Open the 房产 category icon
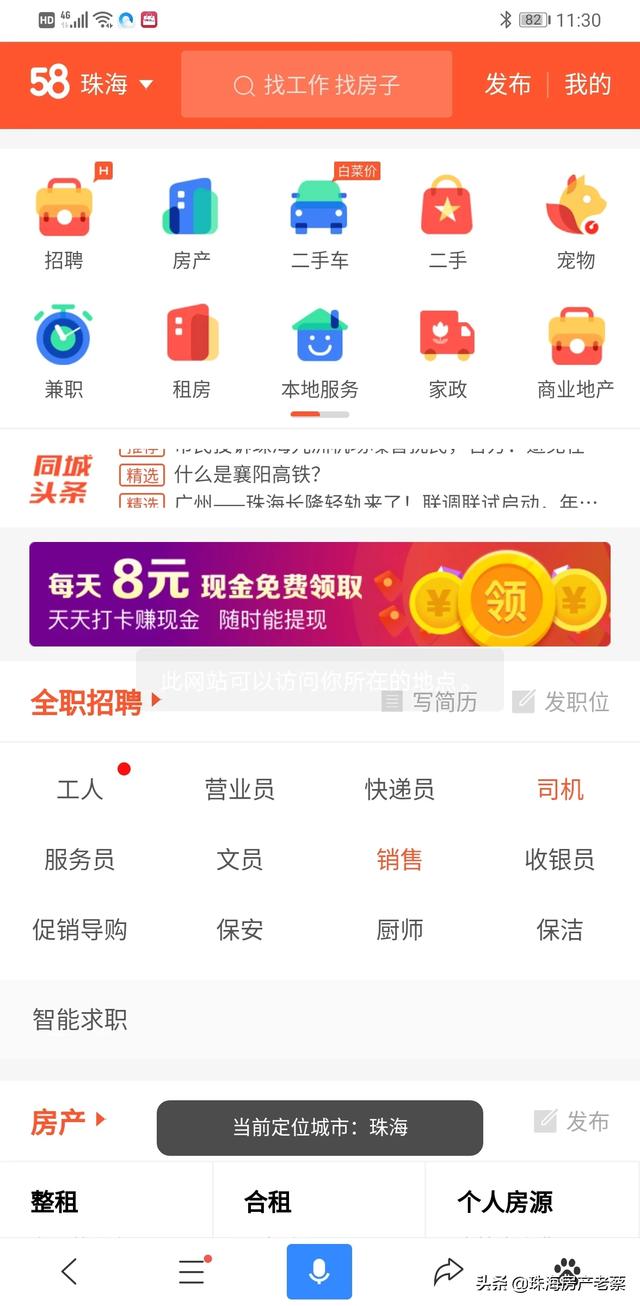 click(x=191, y=222)
